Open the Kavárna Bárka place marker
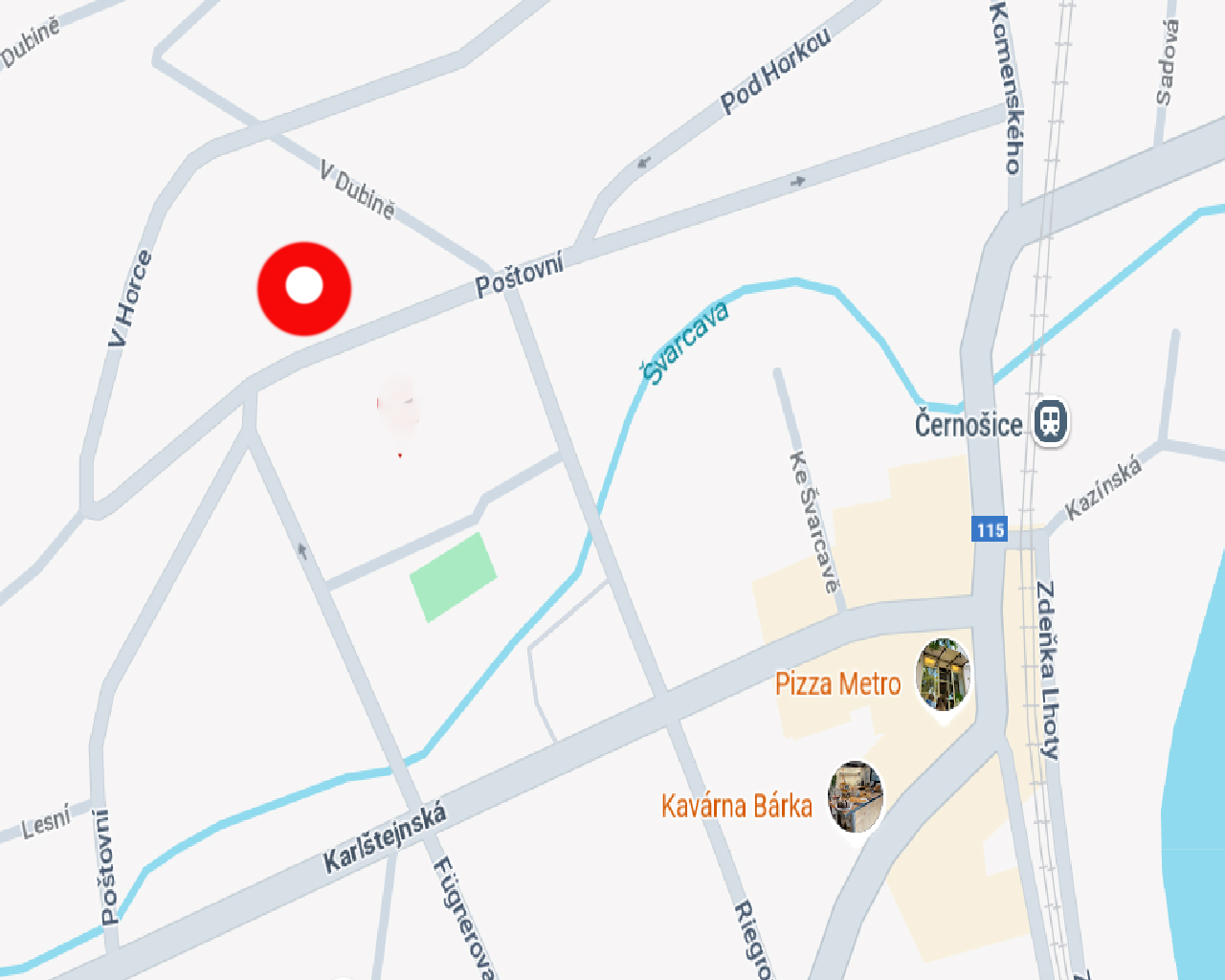Screen dimensions: 1225x980 pos(855,795)
